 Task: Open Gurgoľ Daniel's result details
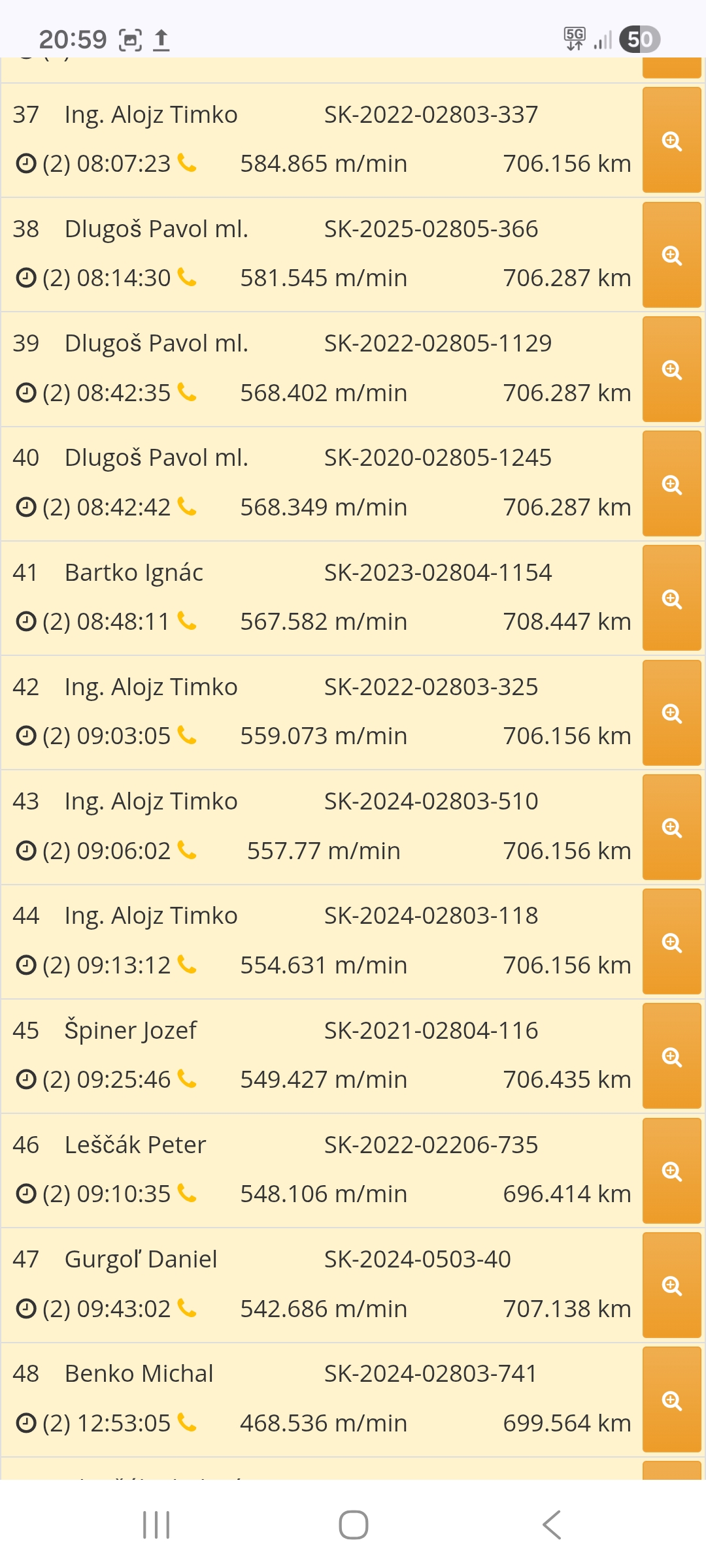point(672,1285)
